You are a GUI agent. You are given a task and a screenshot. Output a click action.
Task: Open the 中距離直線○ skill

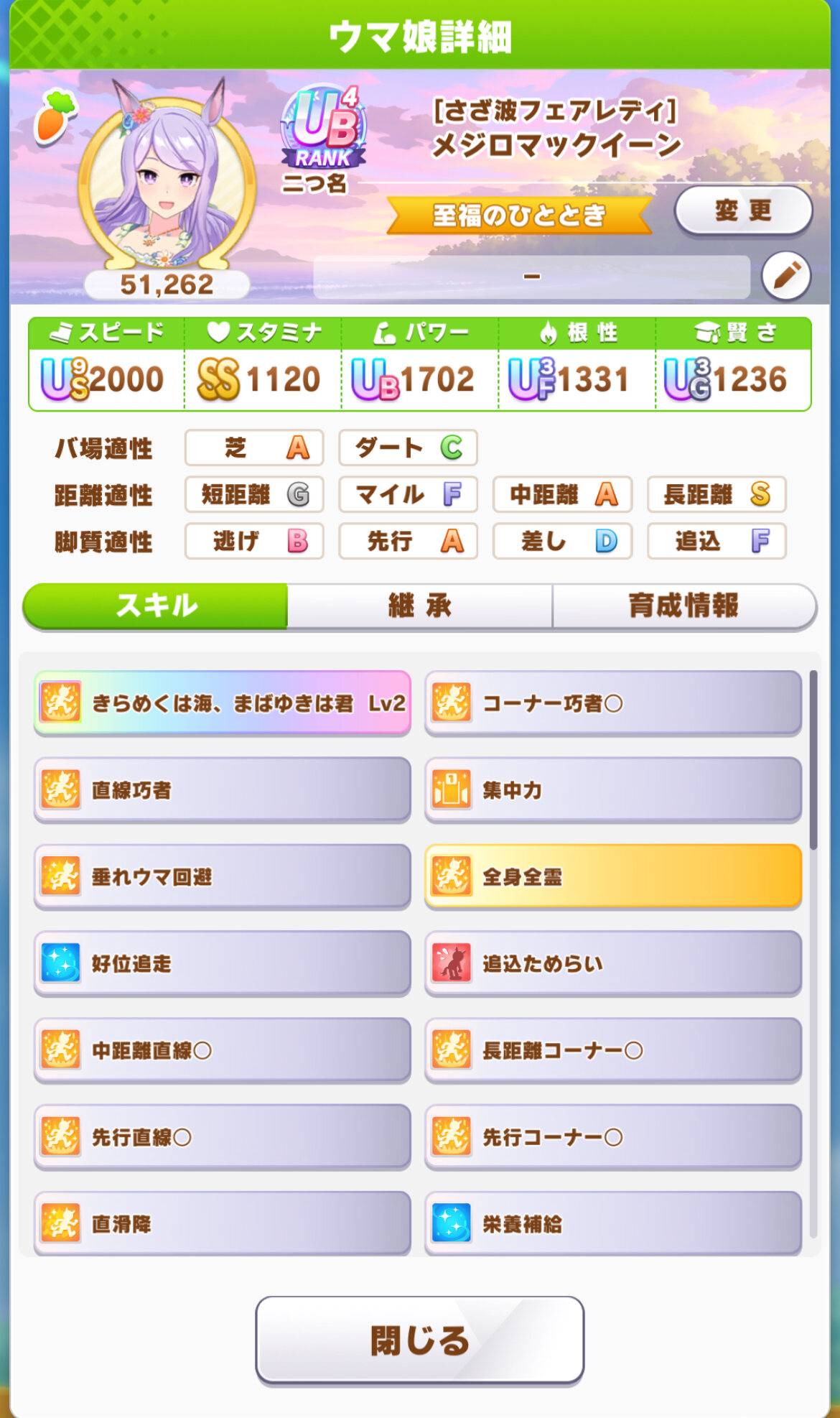click(x=223, y=1050)
